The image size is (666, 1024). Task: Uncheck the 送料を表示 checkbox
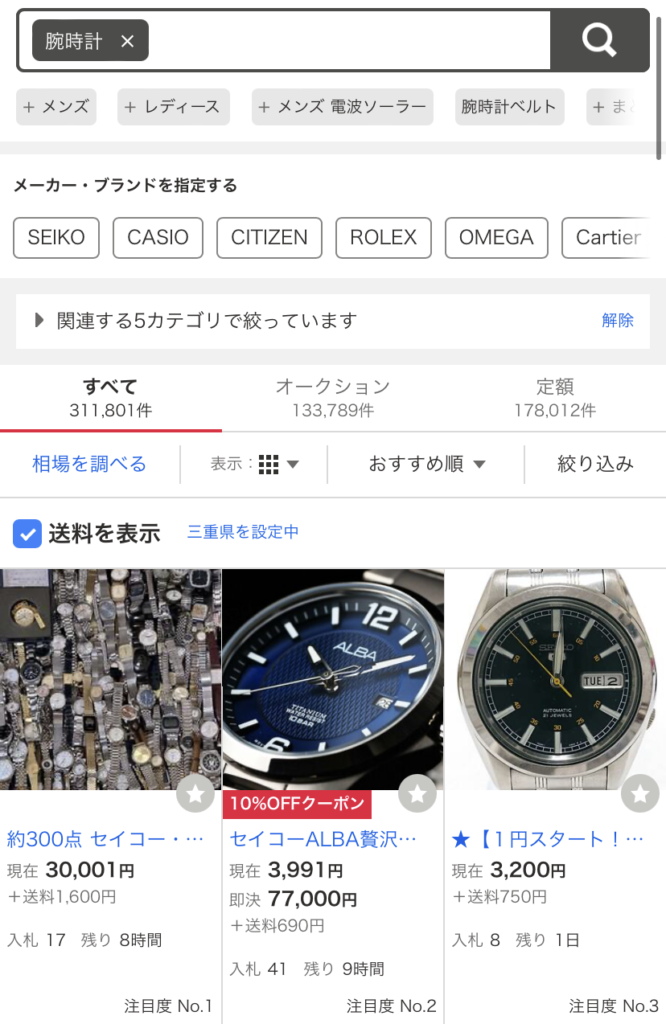27,533
